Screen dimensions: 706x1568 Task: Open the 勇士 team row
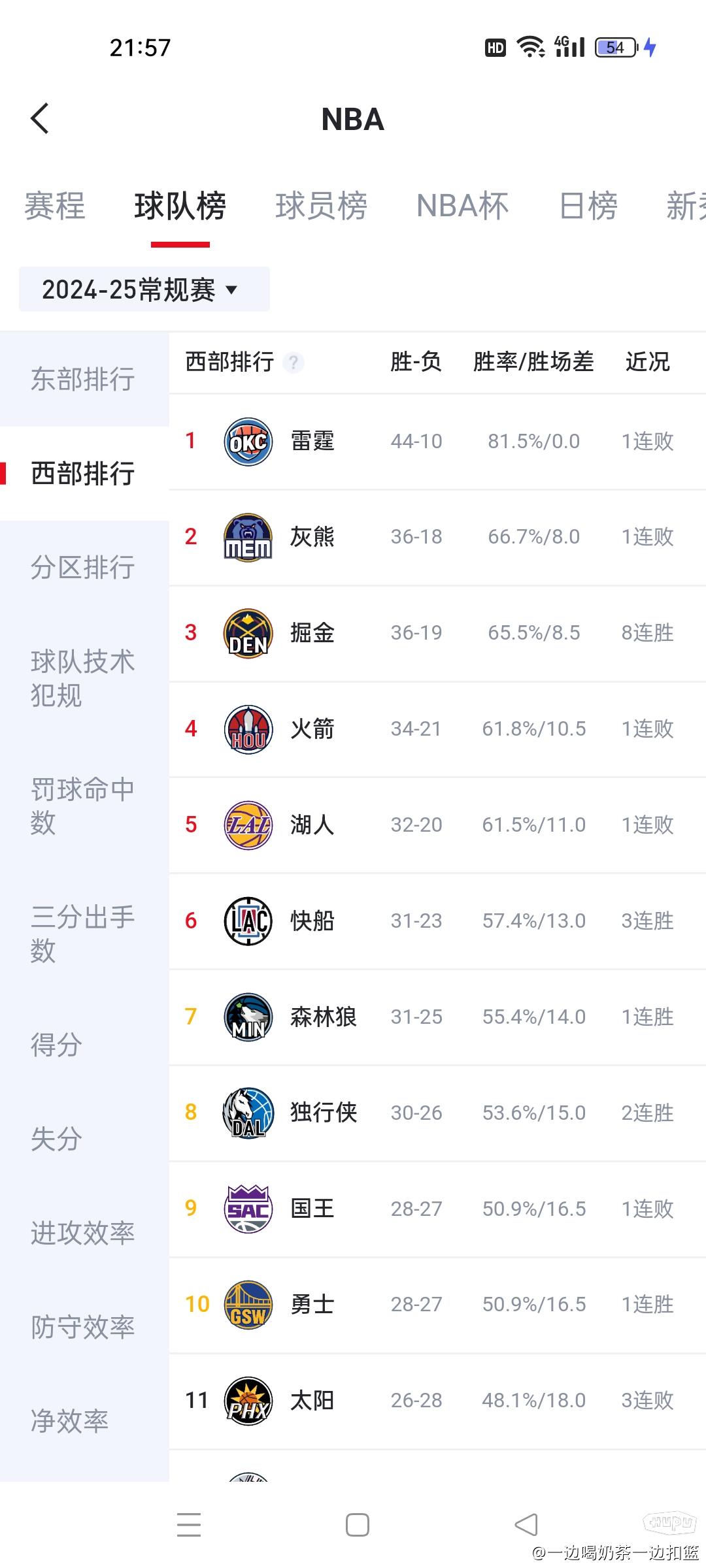coord(437,1305)
